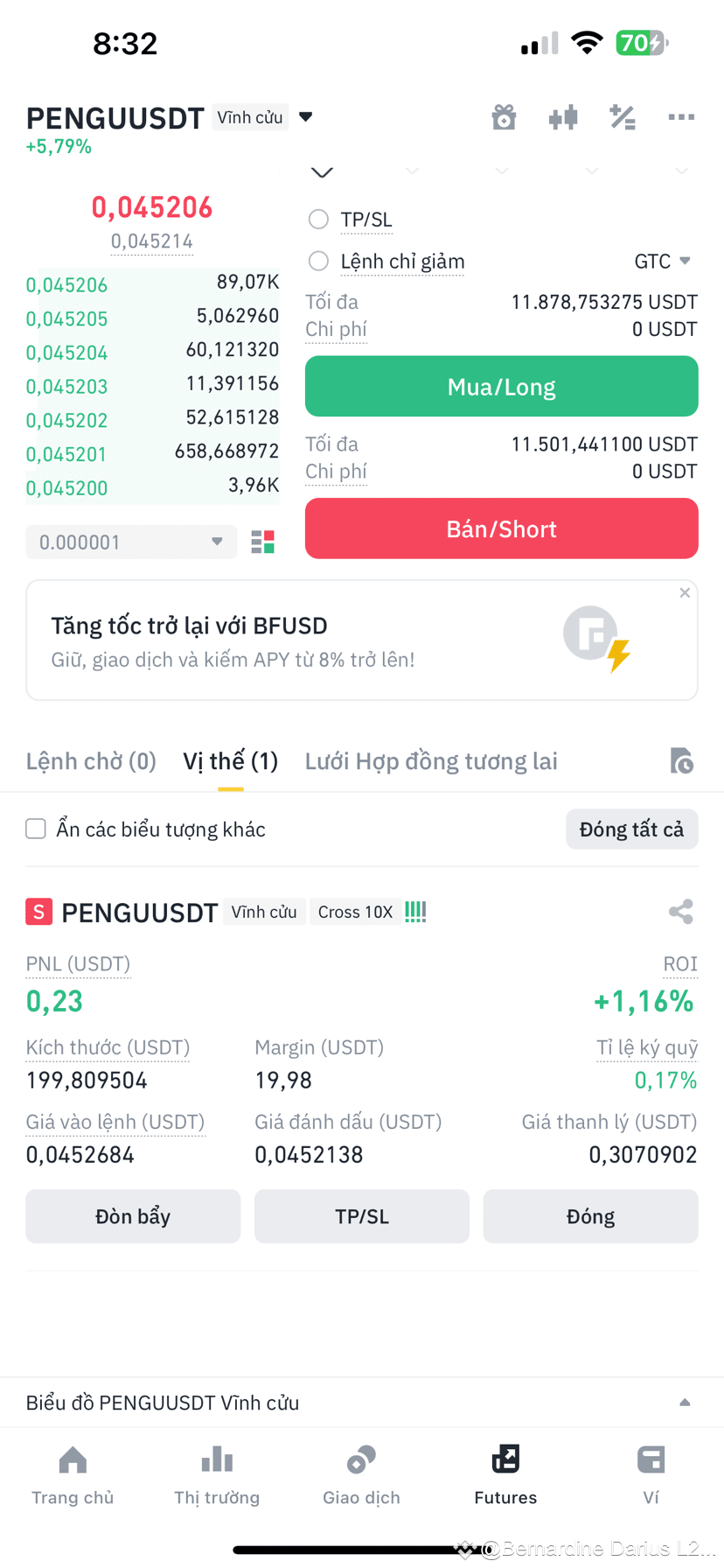Open the rewards gift icon

(x=504, y=116)
